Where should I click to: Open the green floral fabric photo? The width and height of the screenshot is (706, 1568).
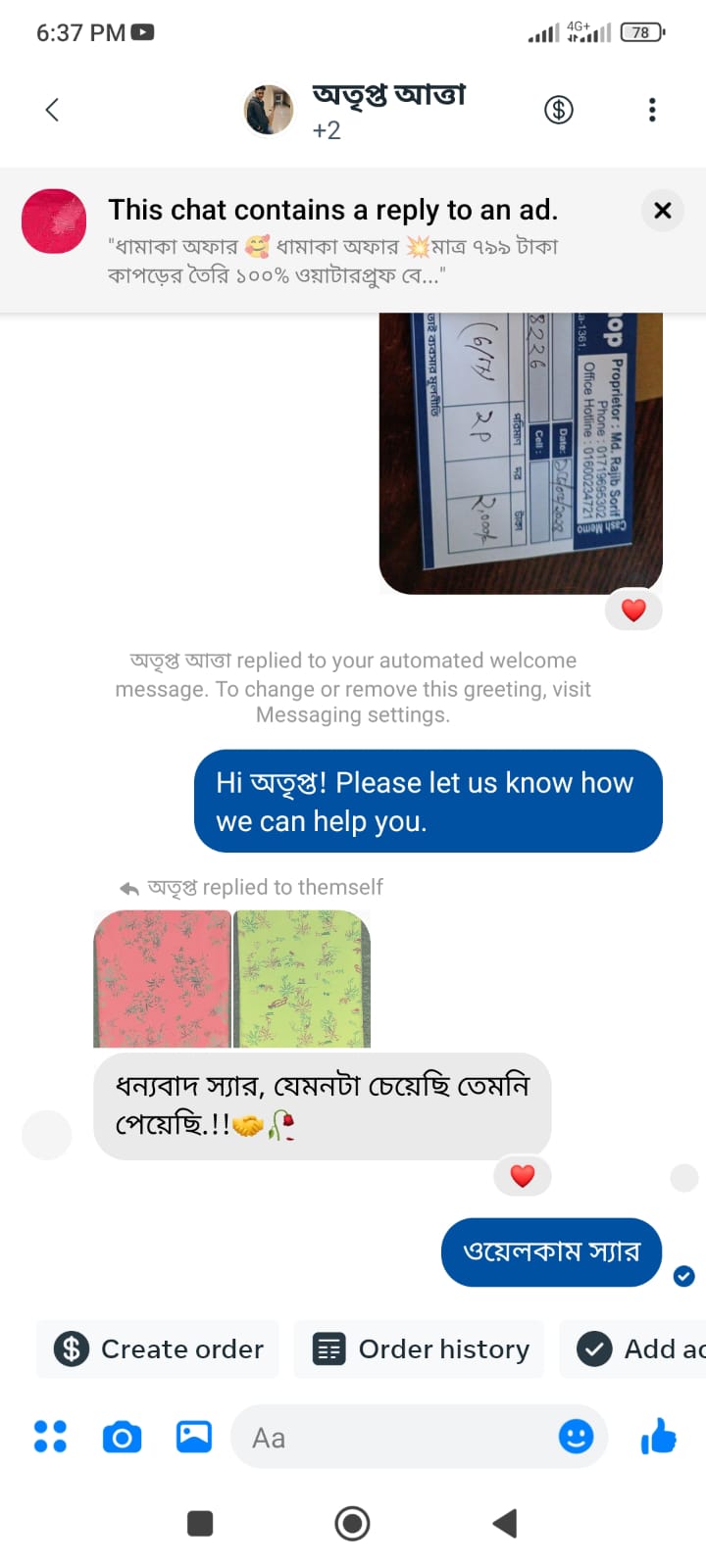[x=302, y=979]
